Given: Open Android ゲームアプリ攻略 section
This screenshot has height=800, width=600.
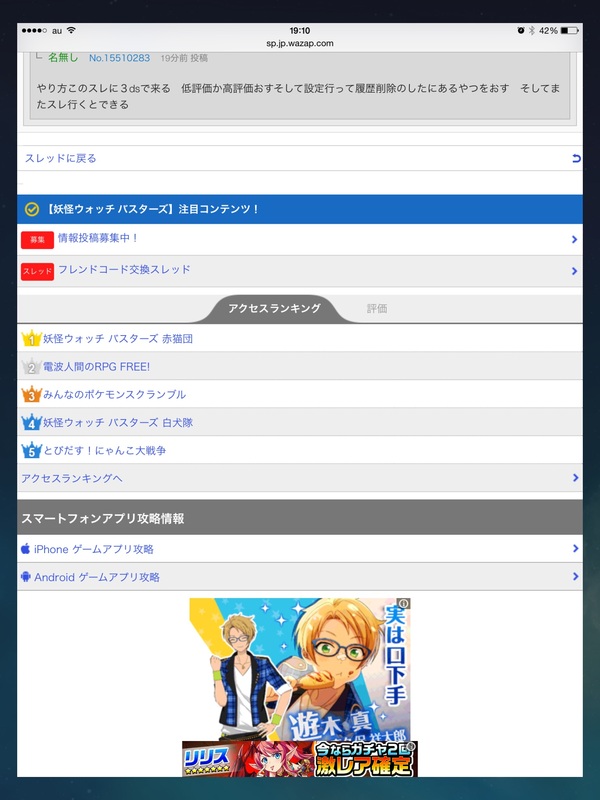Looking at the screenshot, I should pos(96,577).
